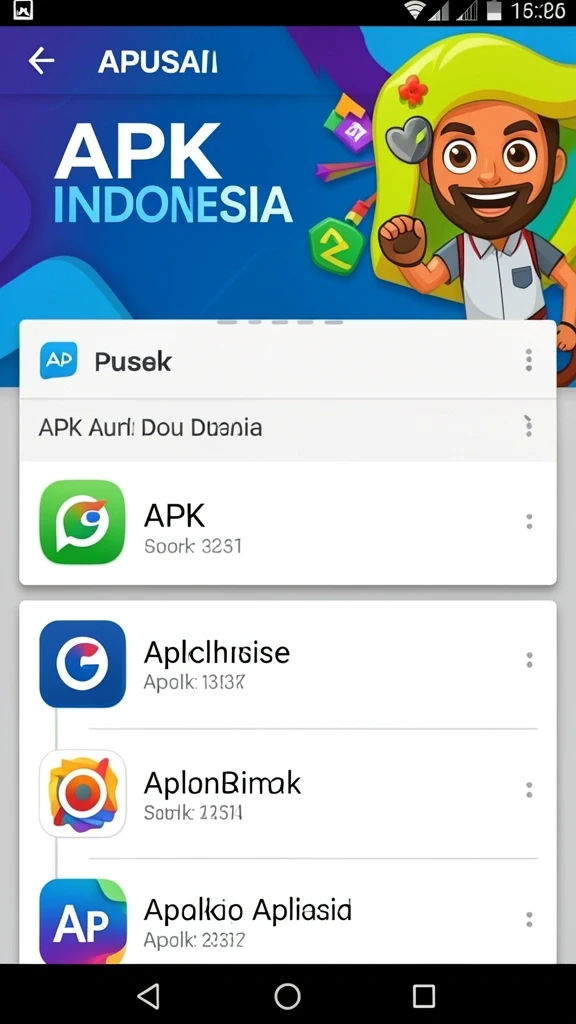Open the overflow menu next to Pusek

(x=528, y=360)
